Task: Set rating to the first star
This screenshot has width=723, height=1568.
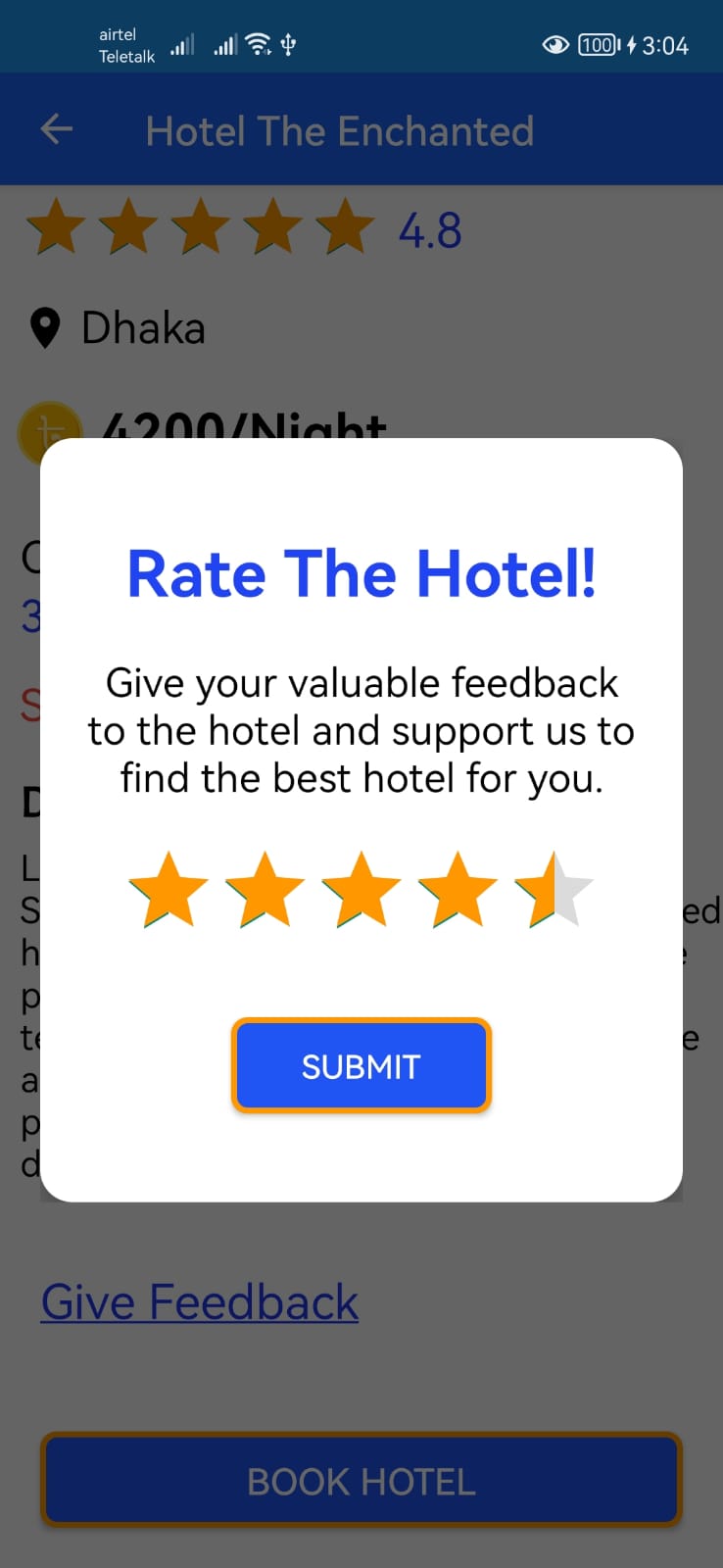Action: (x=169, y=890)
